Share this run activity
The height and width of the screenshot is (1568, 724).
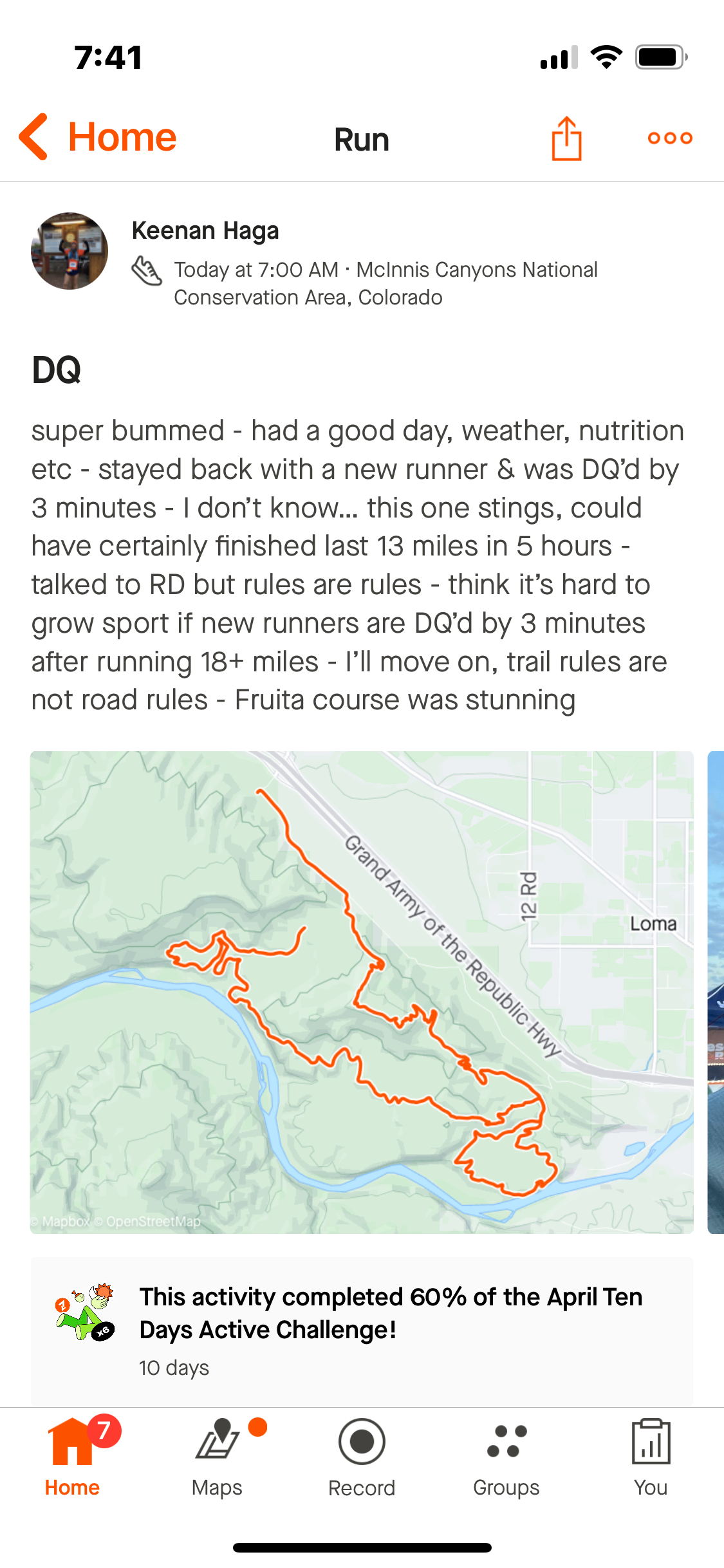pos(566,138)
